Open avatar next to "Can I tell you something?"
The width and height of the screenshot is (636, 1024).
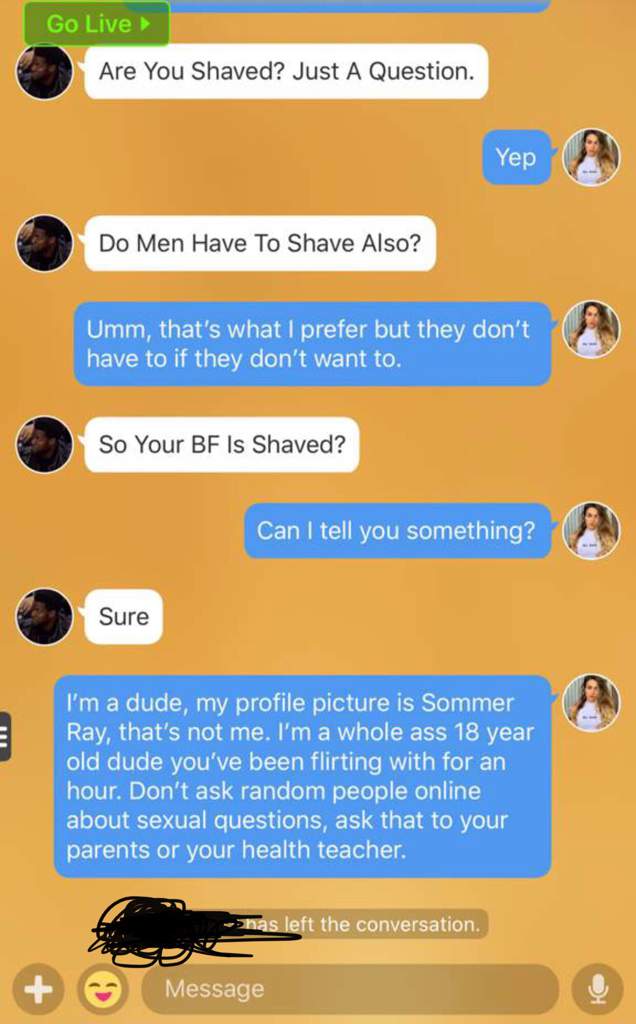coord(591,530)
